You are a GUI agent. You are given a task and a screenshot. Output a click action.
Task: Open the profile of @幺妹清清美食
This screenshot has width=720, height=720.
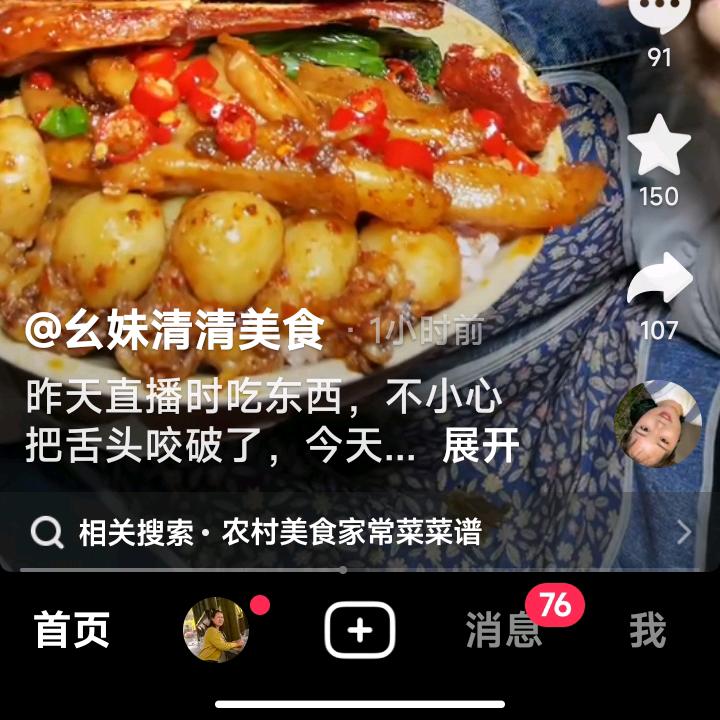tap(174, 330)
